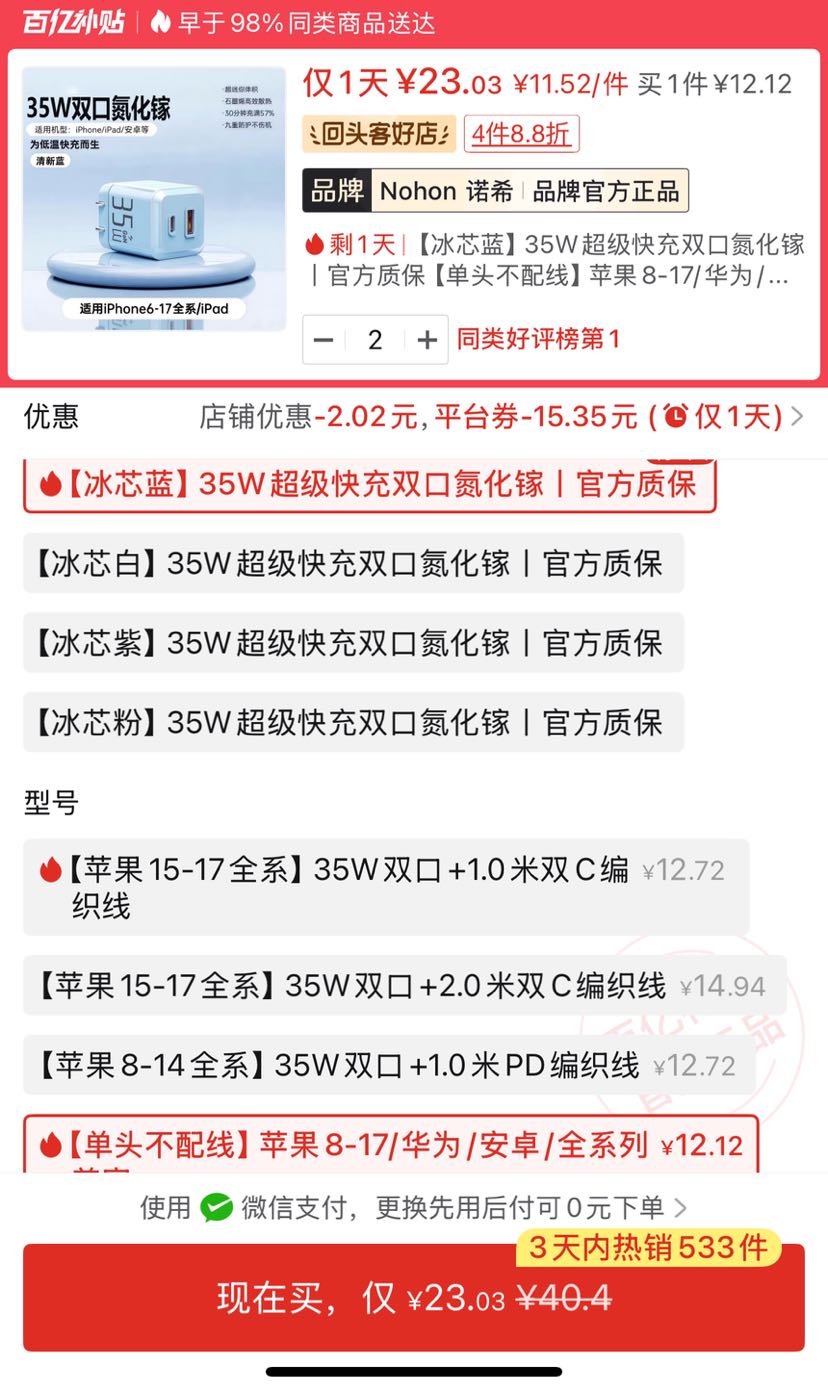Tap 现在买 to purchase for ¥23.03
828x1392 pixels.
coord(414,1298)
